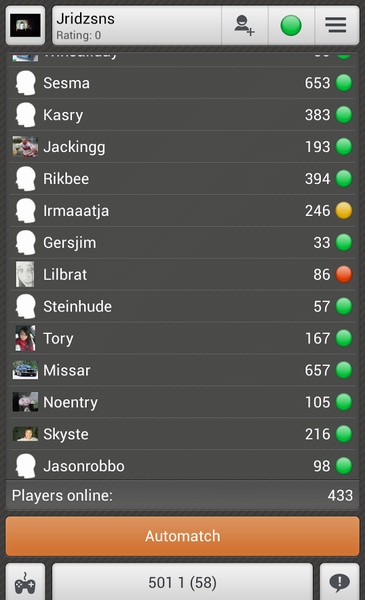This screenshot has width=365, height=600.
Task: Toggle the green online status button
Action: [x=291, y=26]
